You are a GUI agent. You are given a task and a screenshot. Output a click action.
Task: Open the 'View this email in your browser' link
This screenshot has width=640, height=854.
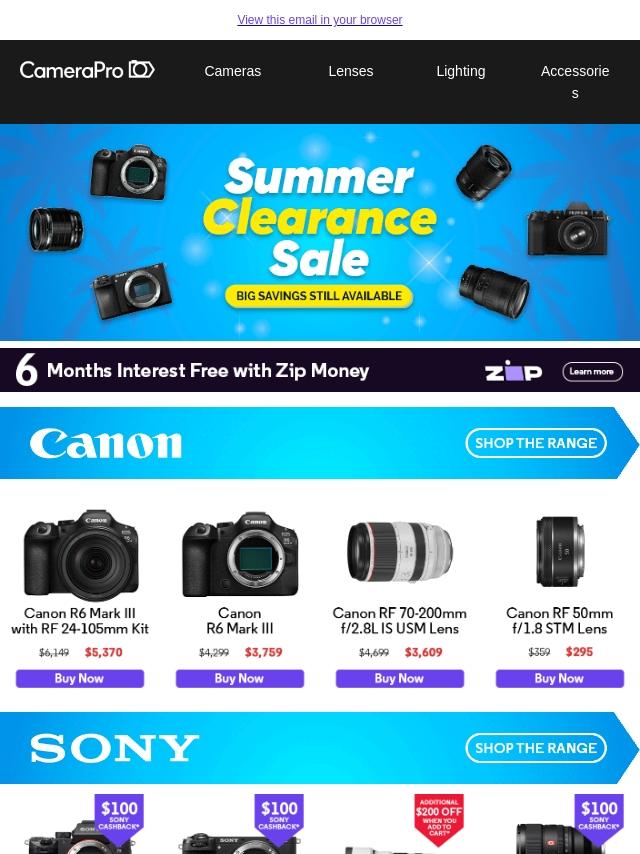coord(319,20)
